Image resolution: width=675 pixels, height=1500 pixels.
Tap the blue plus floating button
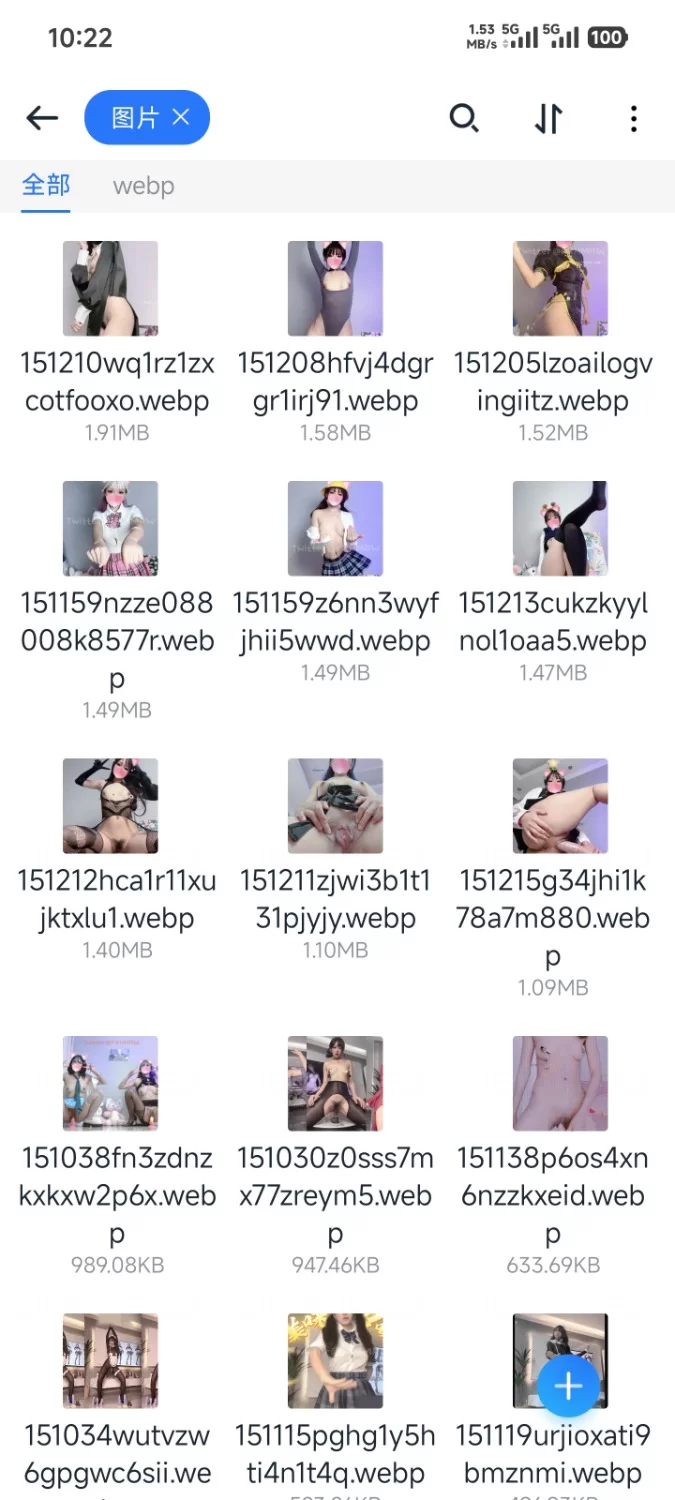tap(568, 1386)
